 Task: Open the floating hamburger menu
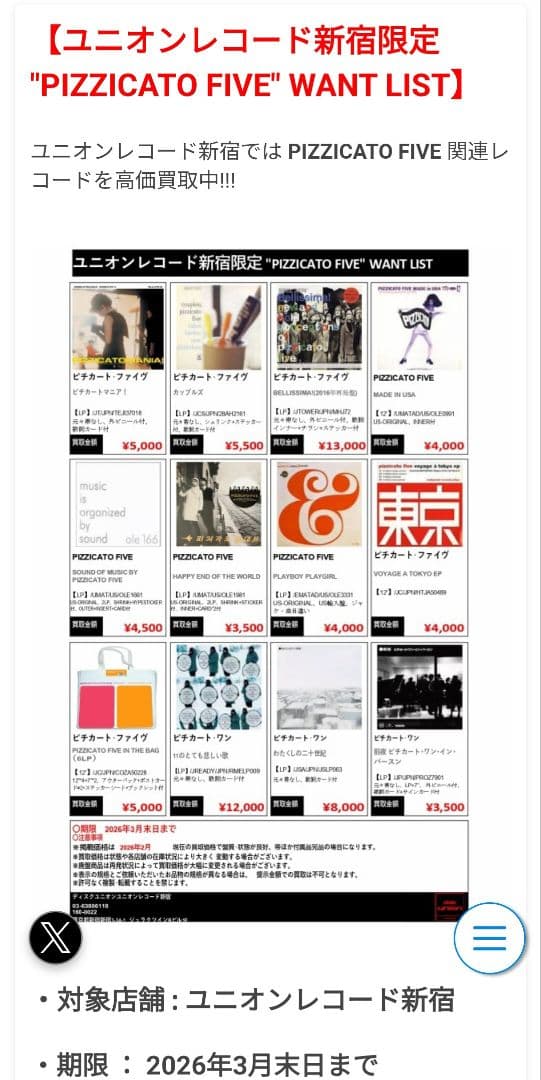[x=490, y=937]
